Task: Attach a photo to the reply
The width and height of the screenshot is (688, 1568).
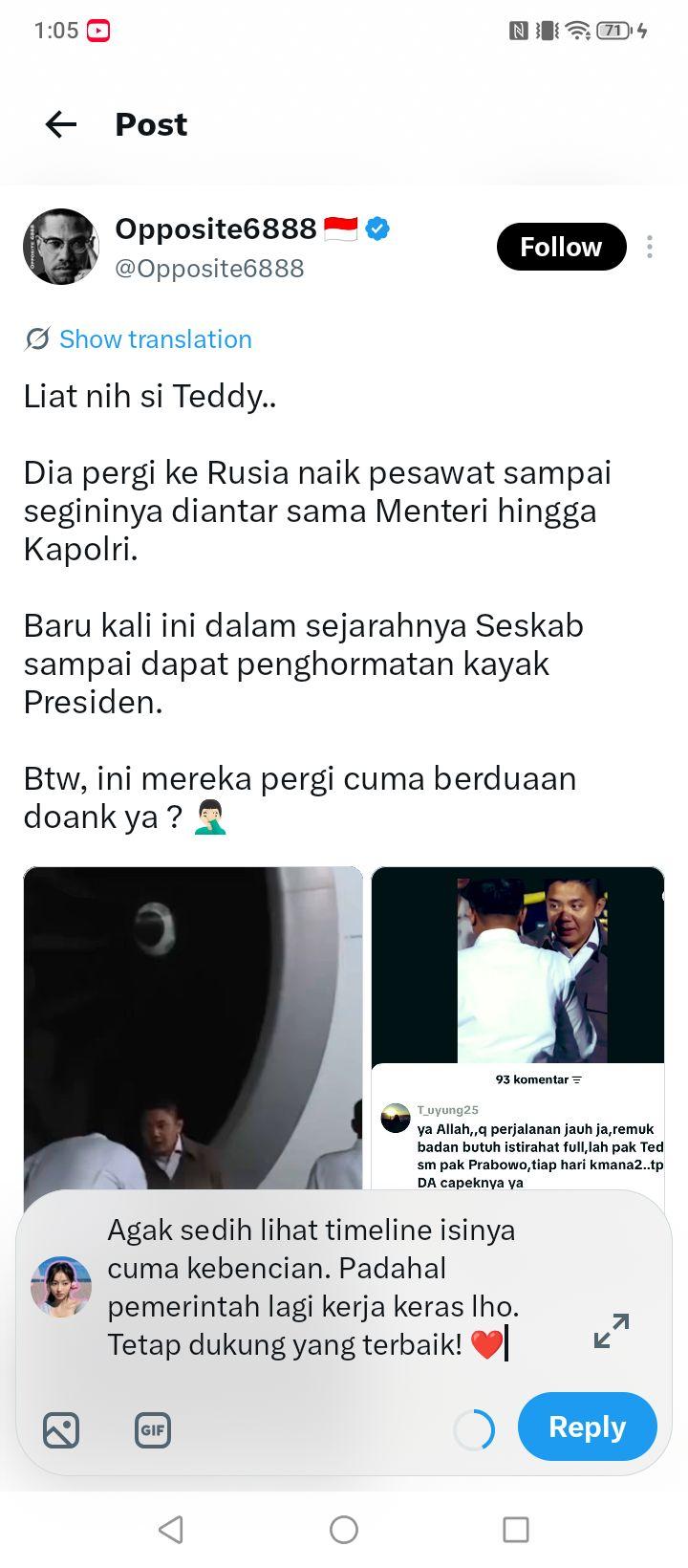Action: 61,1430
